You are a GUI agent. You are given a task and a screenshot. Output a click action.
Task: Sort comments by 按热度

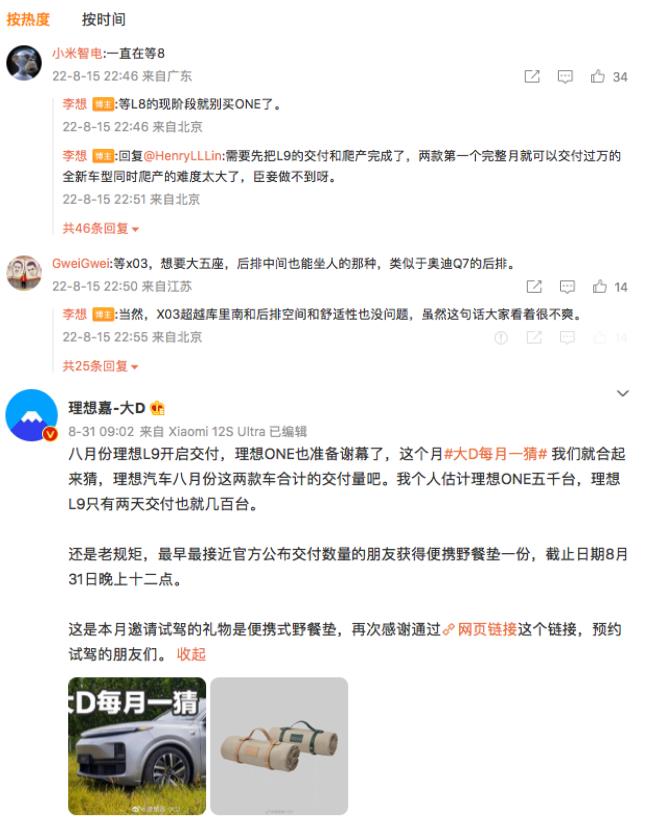coord(27,20)
